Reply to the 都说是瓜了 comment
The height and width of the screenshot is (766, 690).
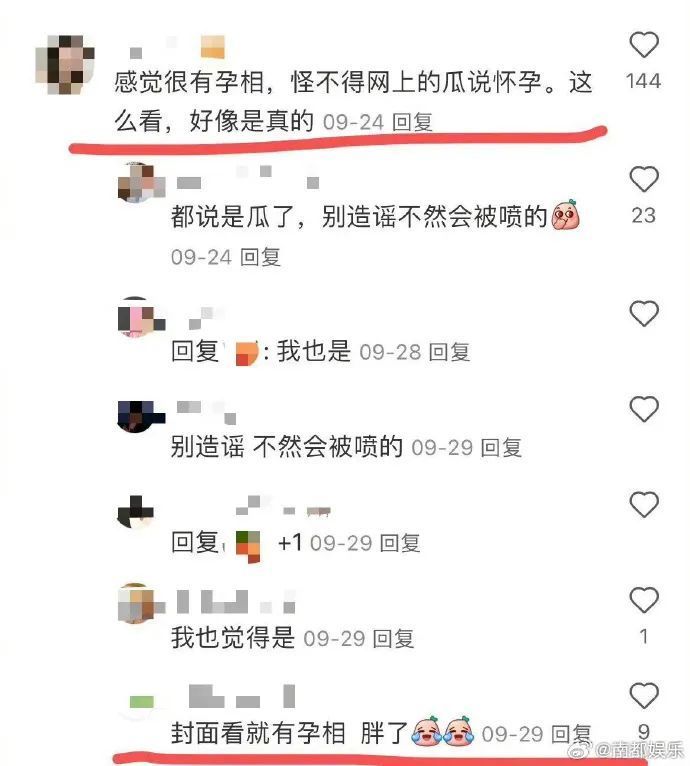pyautogui.click(x=260, y=257)
